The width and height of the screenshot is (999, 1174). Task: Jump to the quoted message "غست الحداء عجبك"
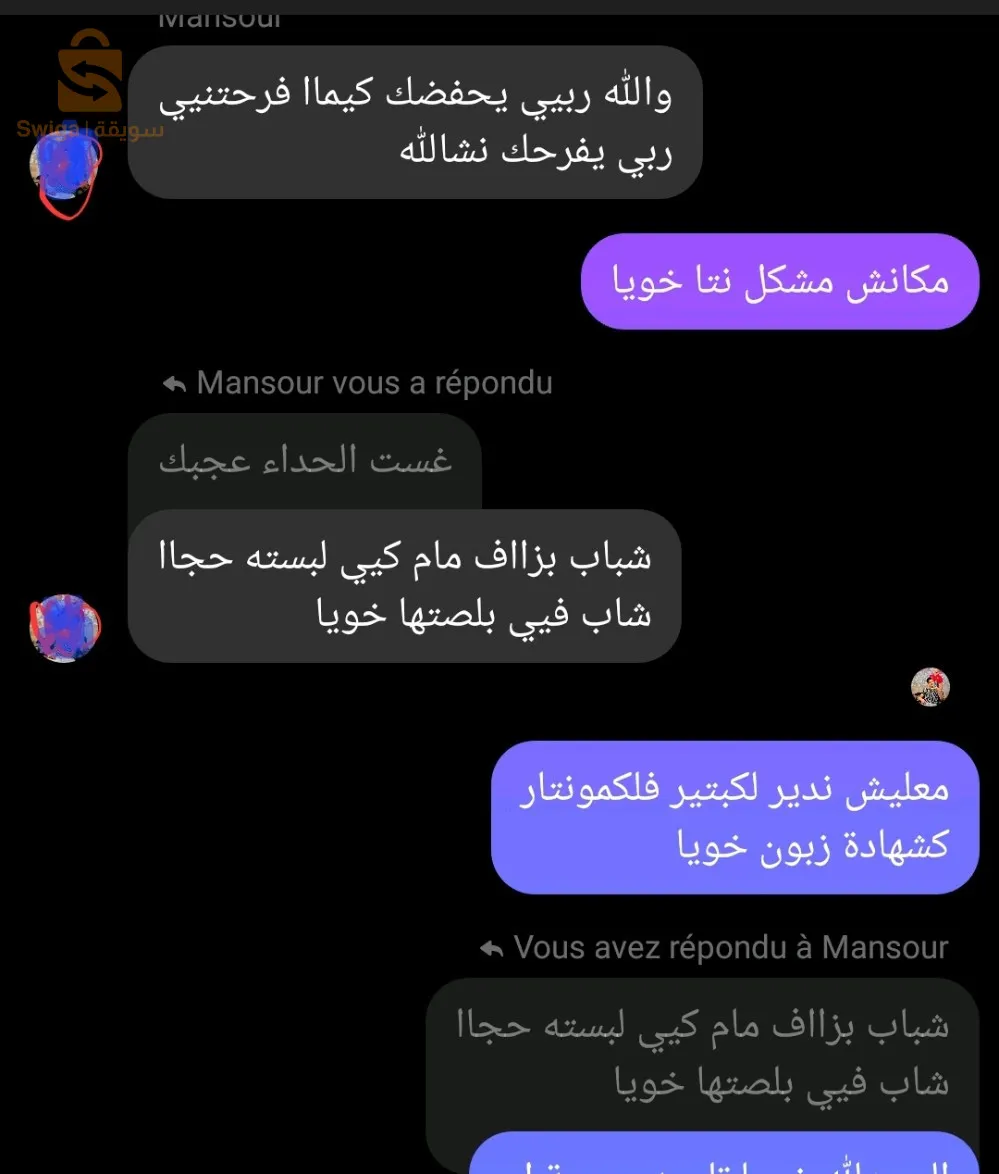click(305, 462)
